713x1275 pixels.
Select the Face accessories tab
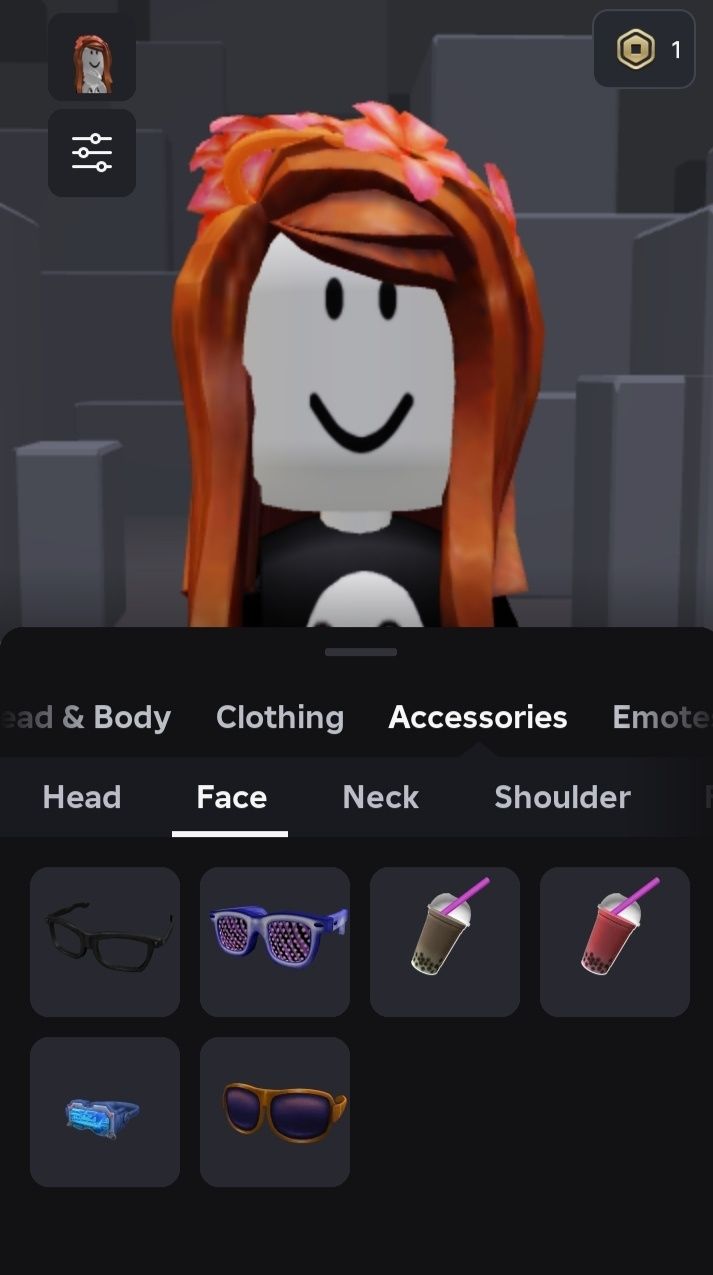[231, 797]
